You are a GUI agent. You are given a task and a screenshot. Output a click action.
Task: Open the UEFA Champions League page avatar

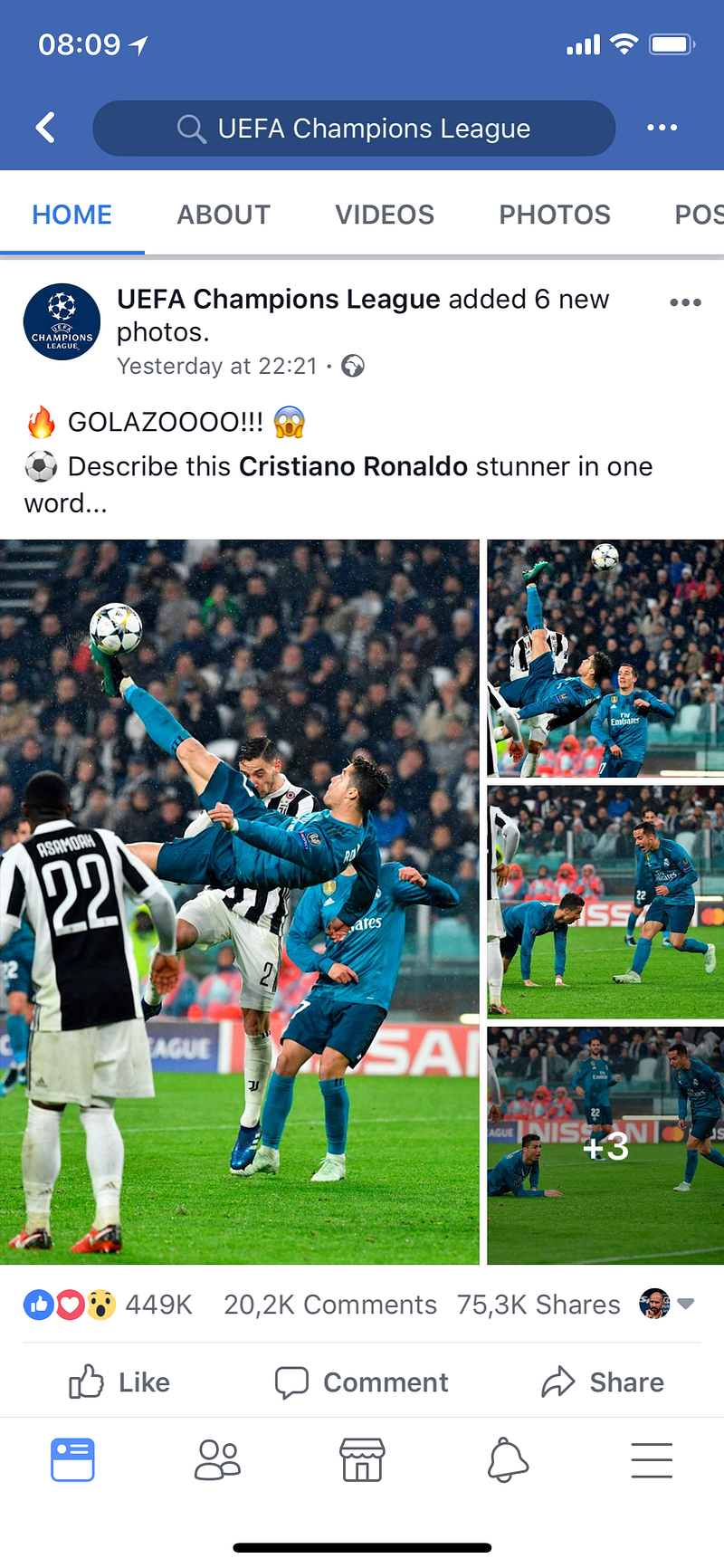click(x=62, y=322)
